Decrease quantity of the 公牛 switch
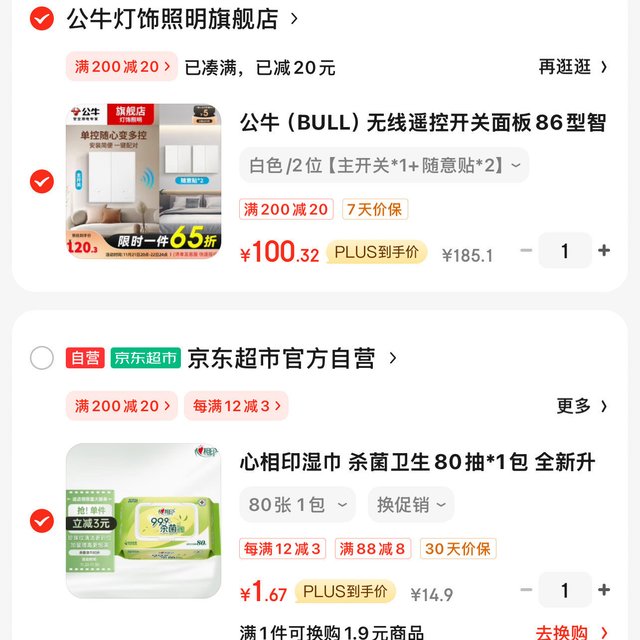Screen dimensions: 640x640 pyautogui.click(x=526, y=251)
